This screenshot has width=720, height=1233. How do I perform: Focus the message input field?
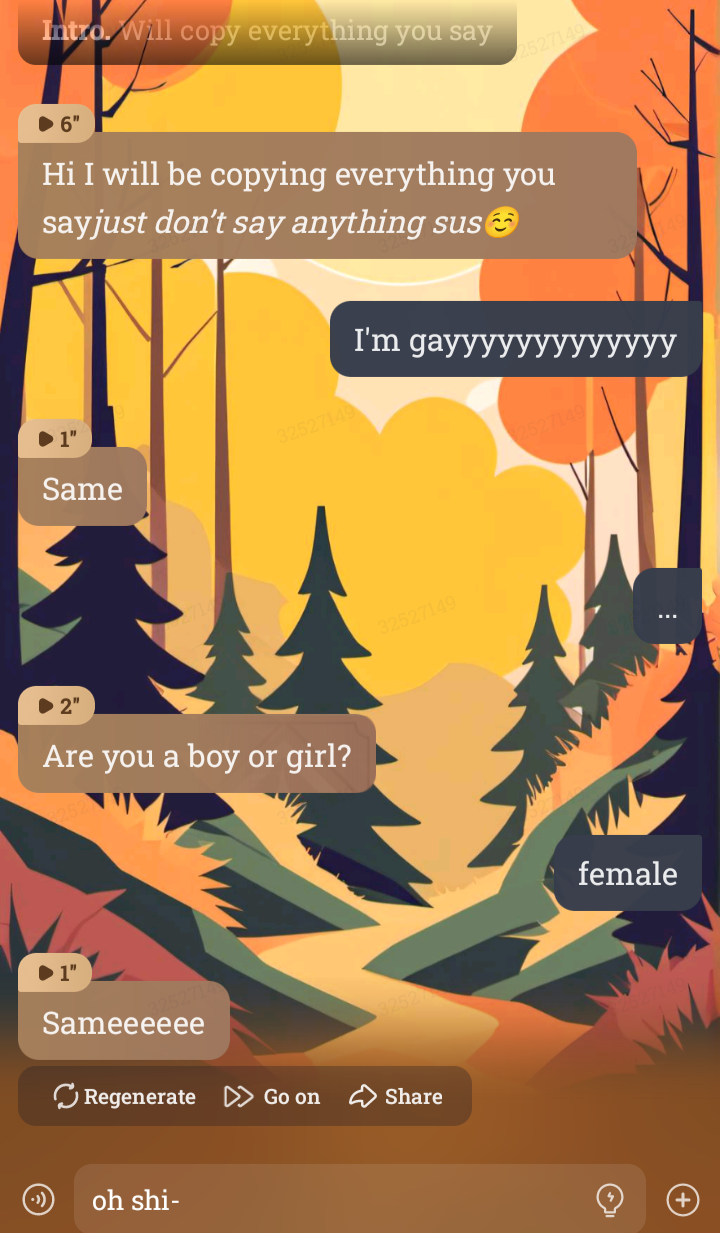tap(330, 1199)
